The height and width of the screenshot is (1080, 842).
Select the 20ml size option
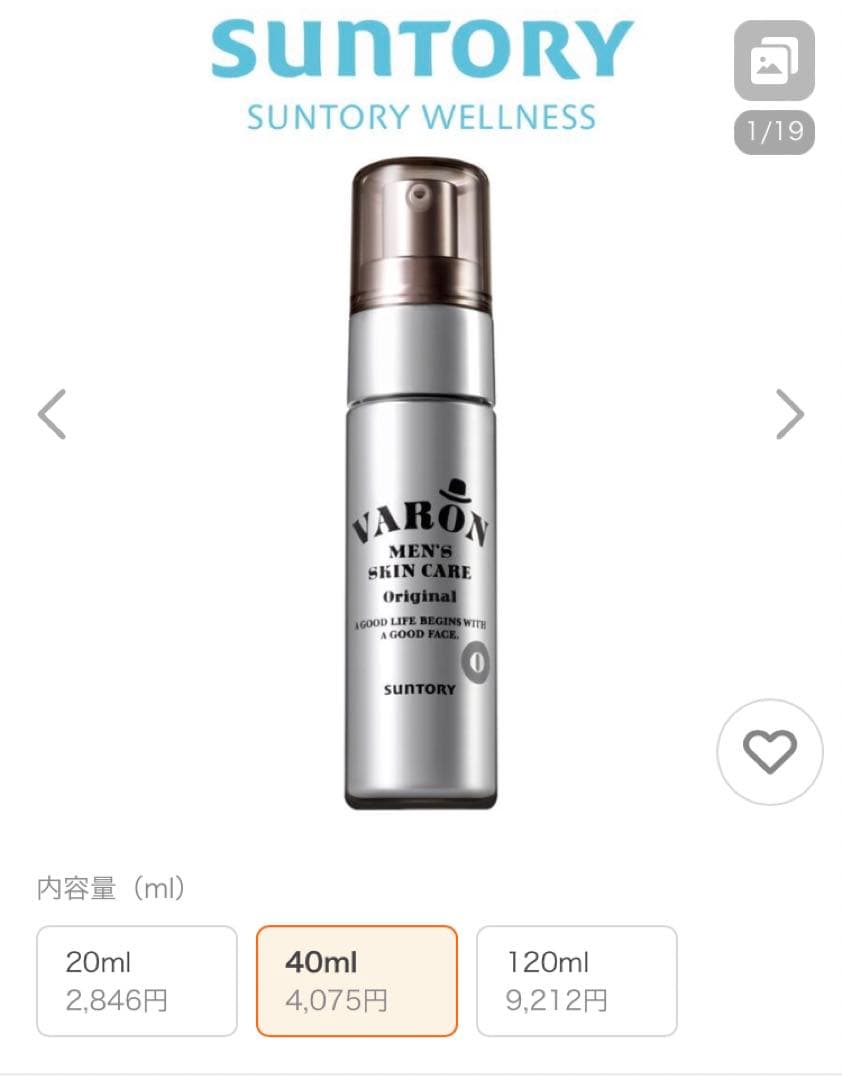click(136, 980)
